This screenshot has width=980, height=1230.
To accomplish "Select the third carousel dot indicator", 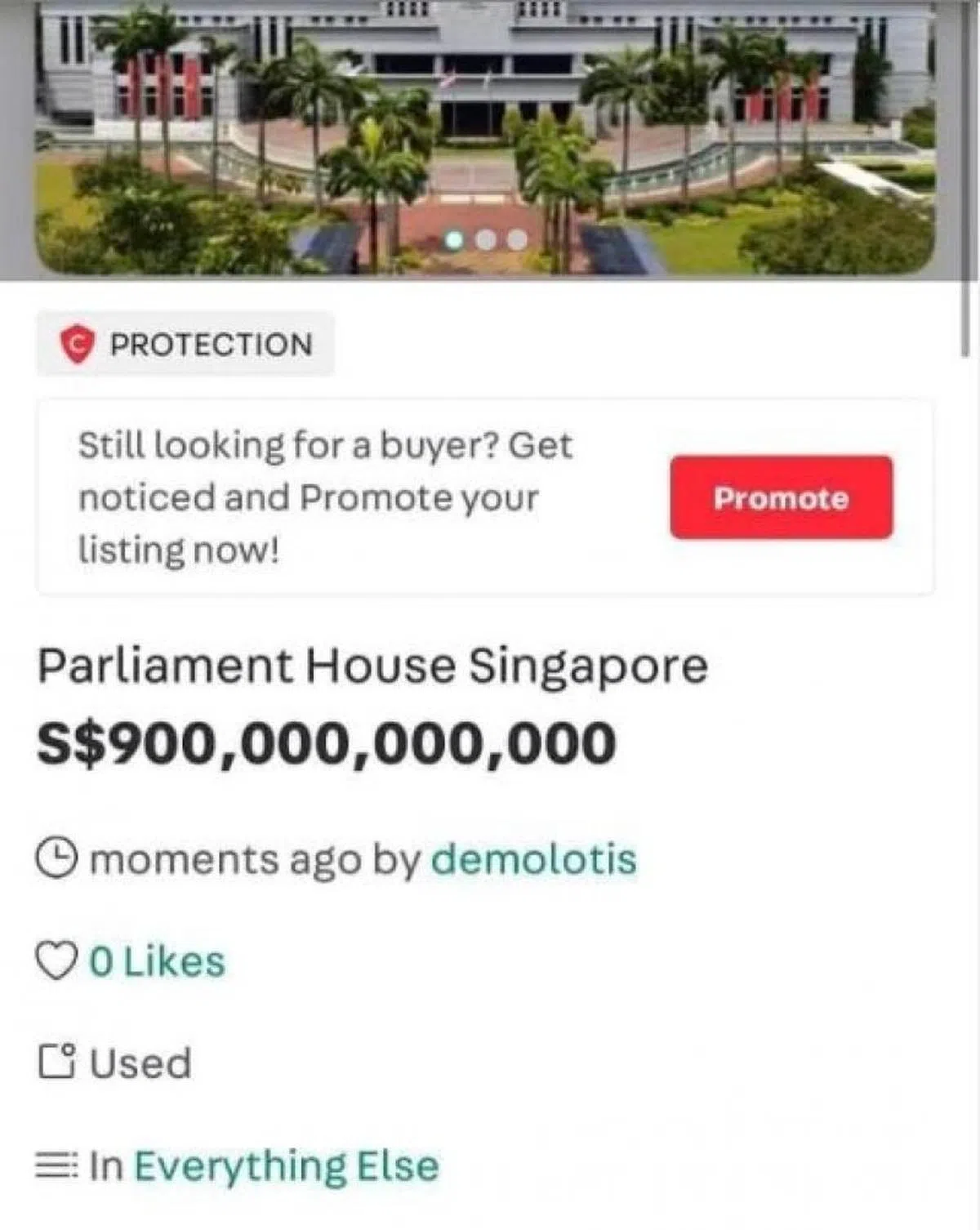I will pos(518,241).
